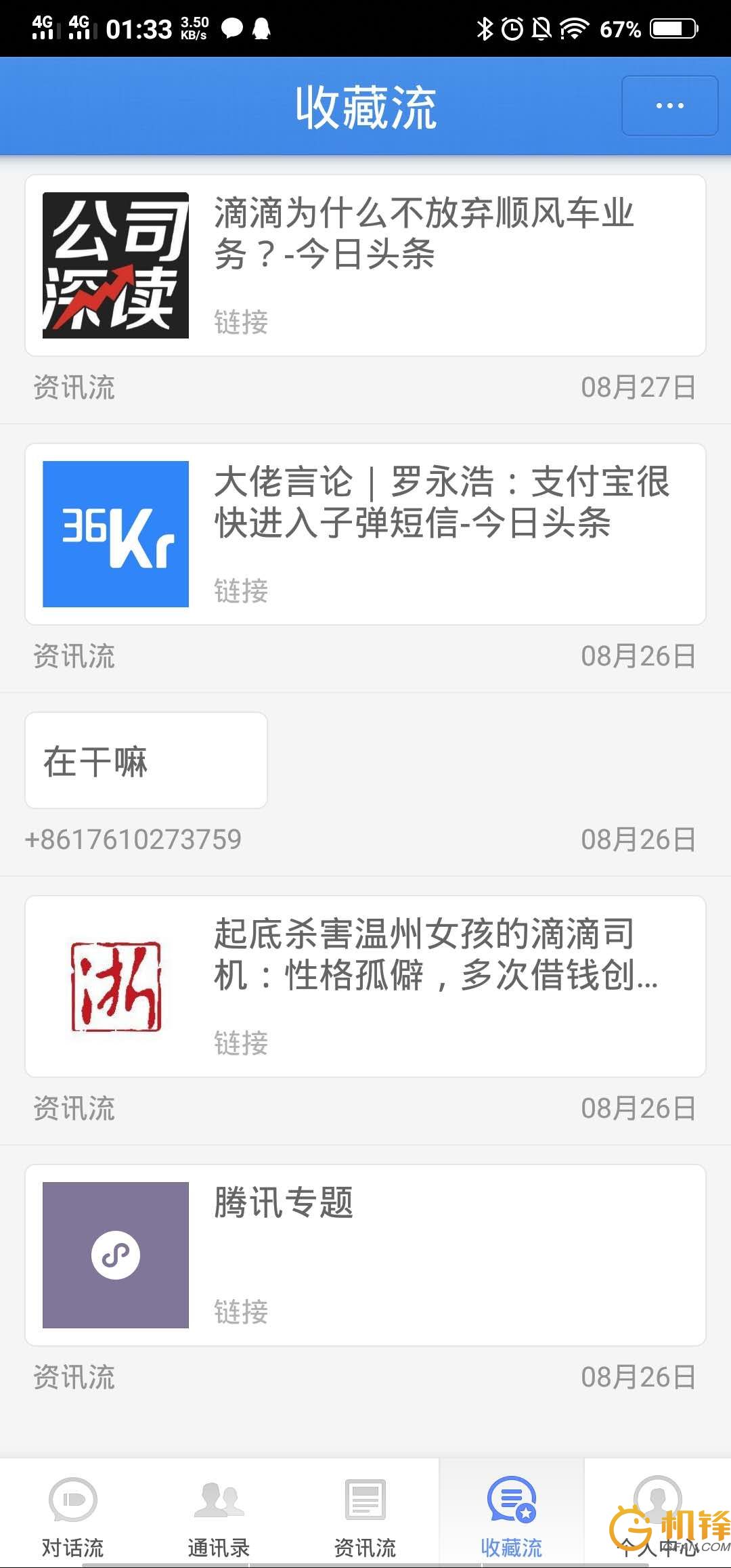This screenshot has width=731, height=1568.
Task: Tap the 公司深读 article thumbnail icon
Action: tap(115, 264)
